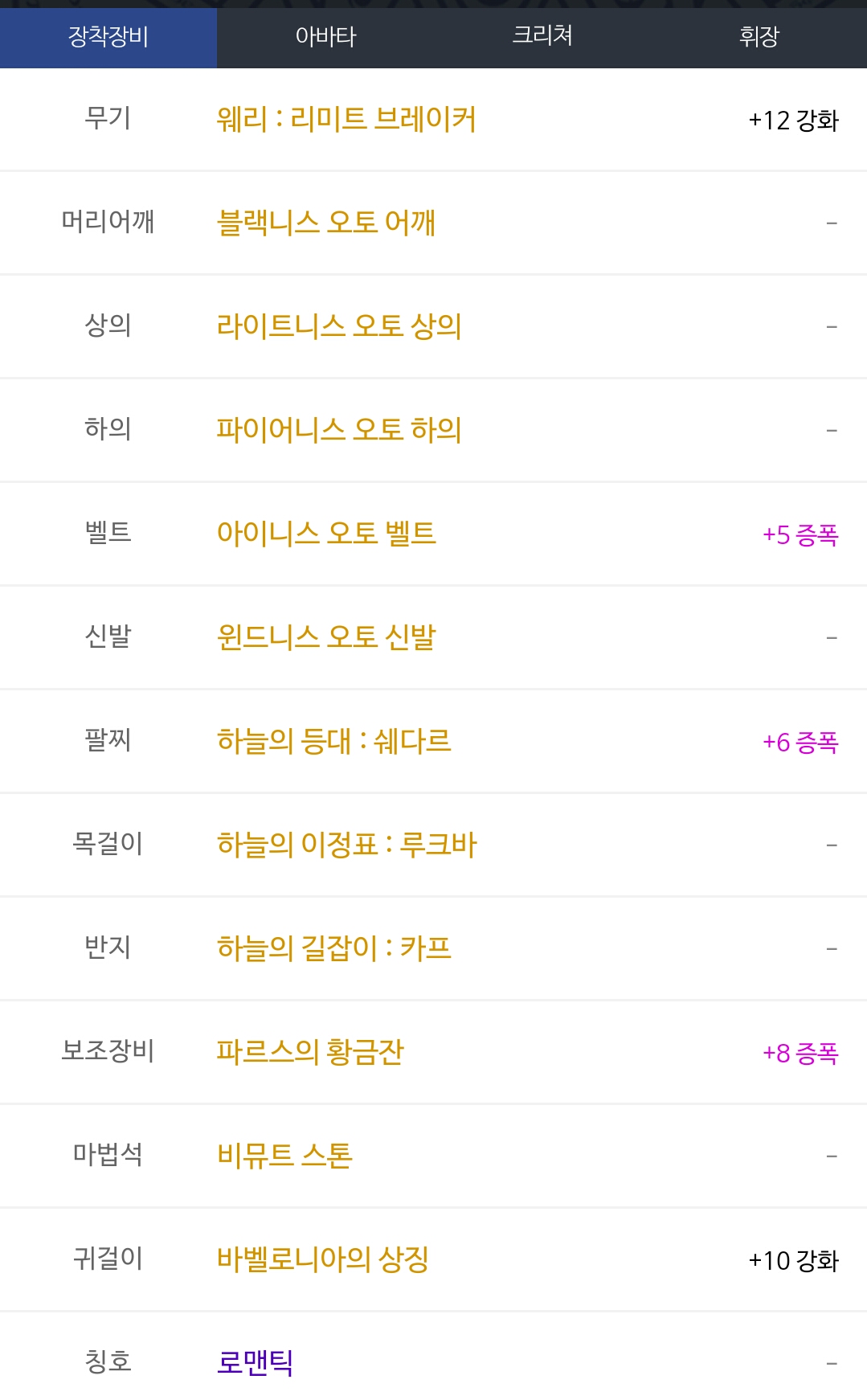This screenshot has height=1400, width=867.
Task: Show the 장착장비 tab
Action: click(x=108, y=37)
